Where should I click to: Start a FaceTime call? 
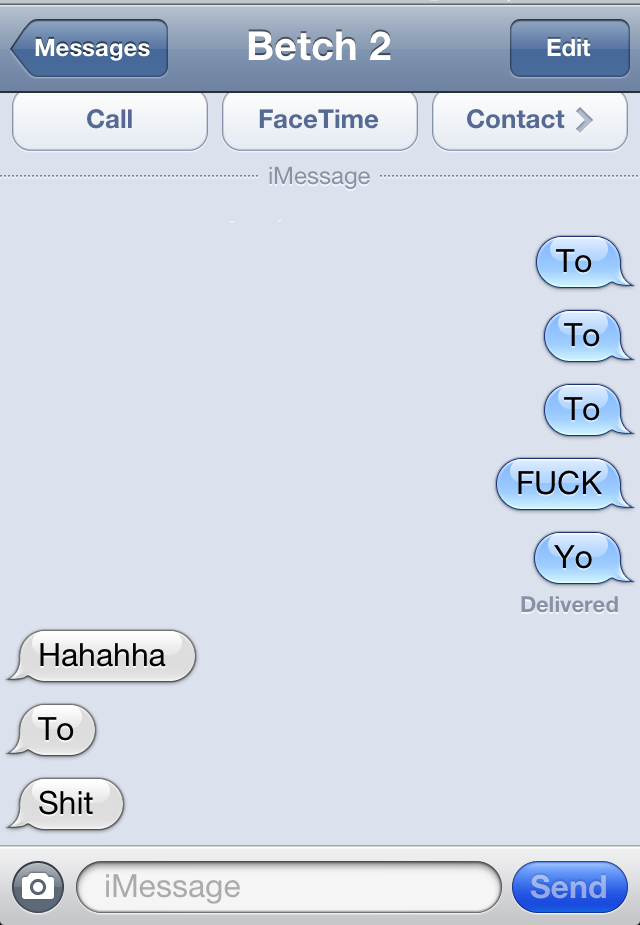pos(319,120)
